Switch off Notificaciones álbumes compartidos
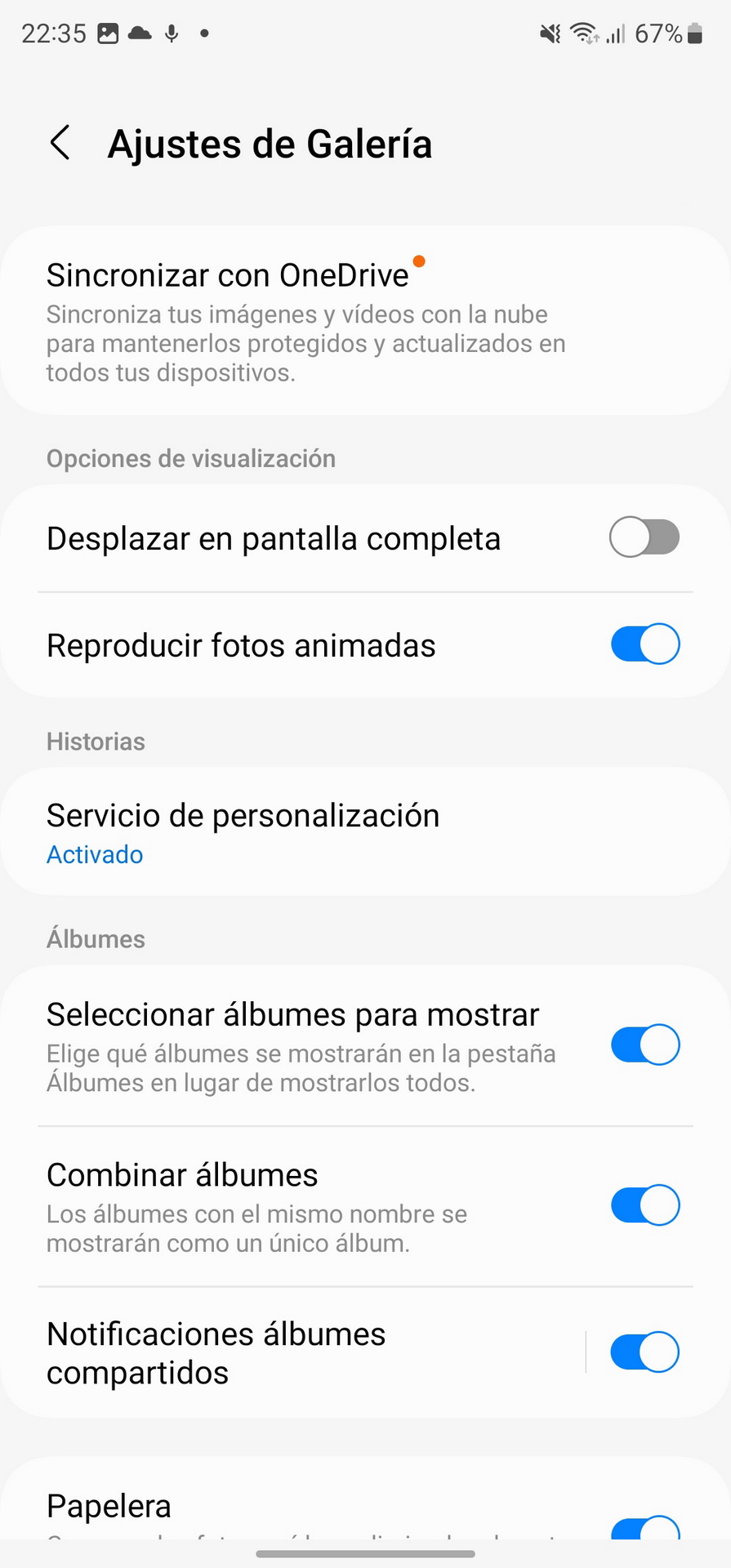The height and width of the screenshot is (1568, 731). pyautogui.click(x=644, y=1352)
